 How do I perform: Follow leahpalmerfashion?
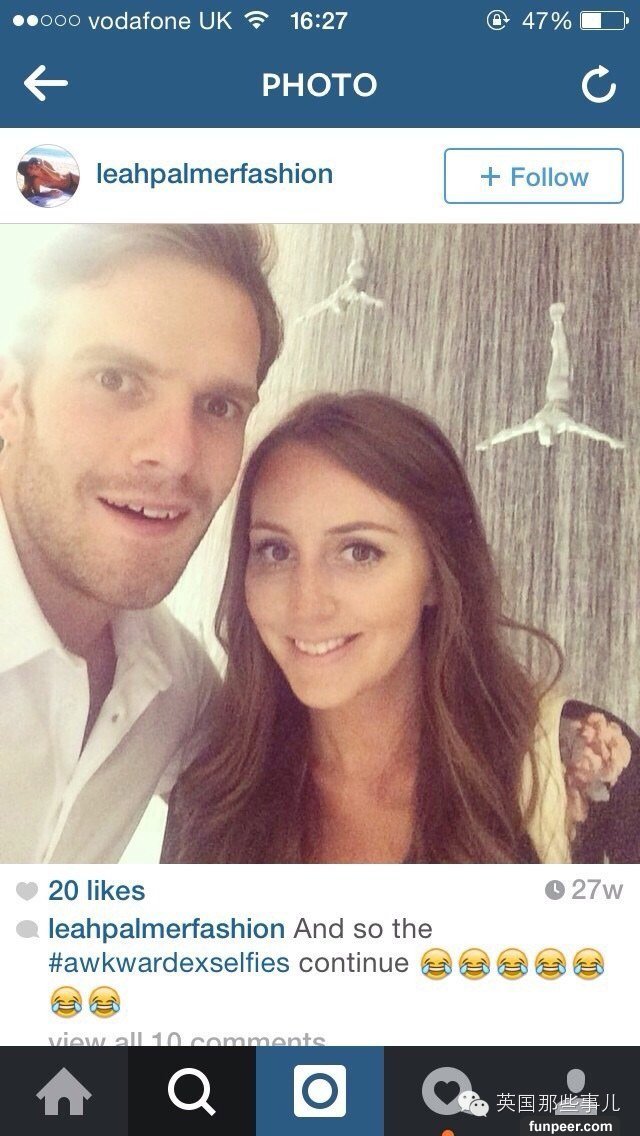(x=533, y=177)
